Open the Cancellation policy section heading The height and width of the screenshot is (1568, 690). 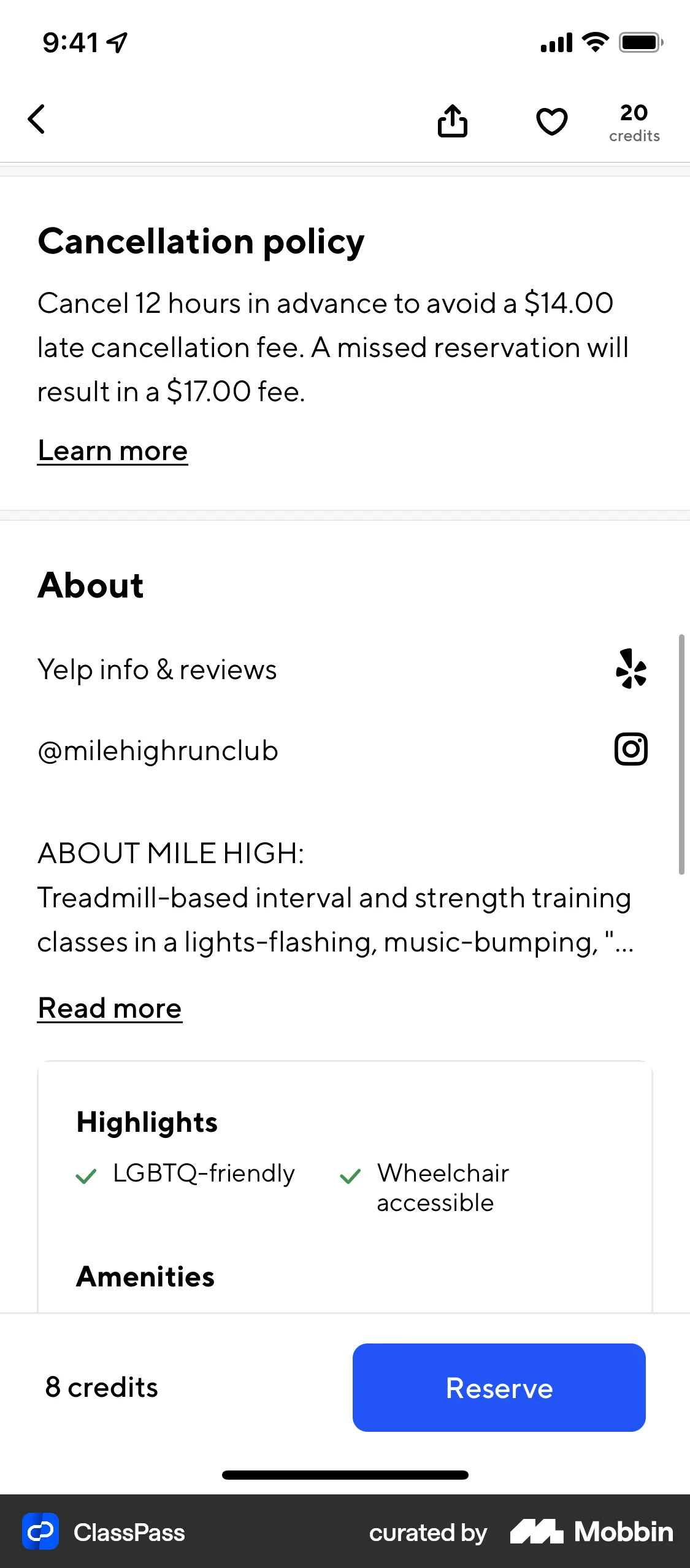[x=201, y=242]
